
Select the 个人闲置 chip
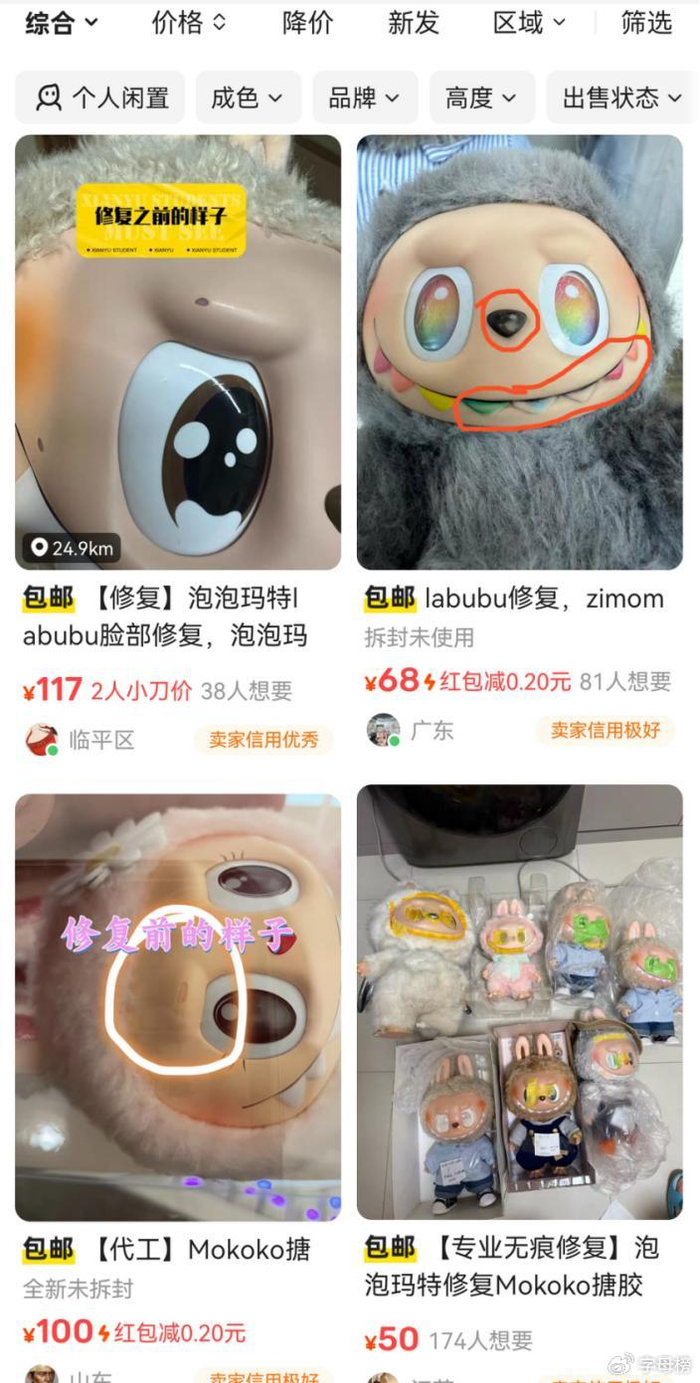coord(100,97)
